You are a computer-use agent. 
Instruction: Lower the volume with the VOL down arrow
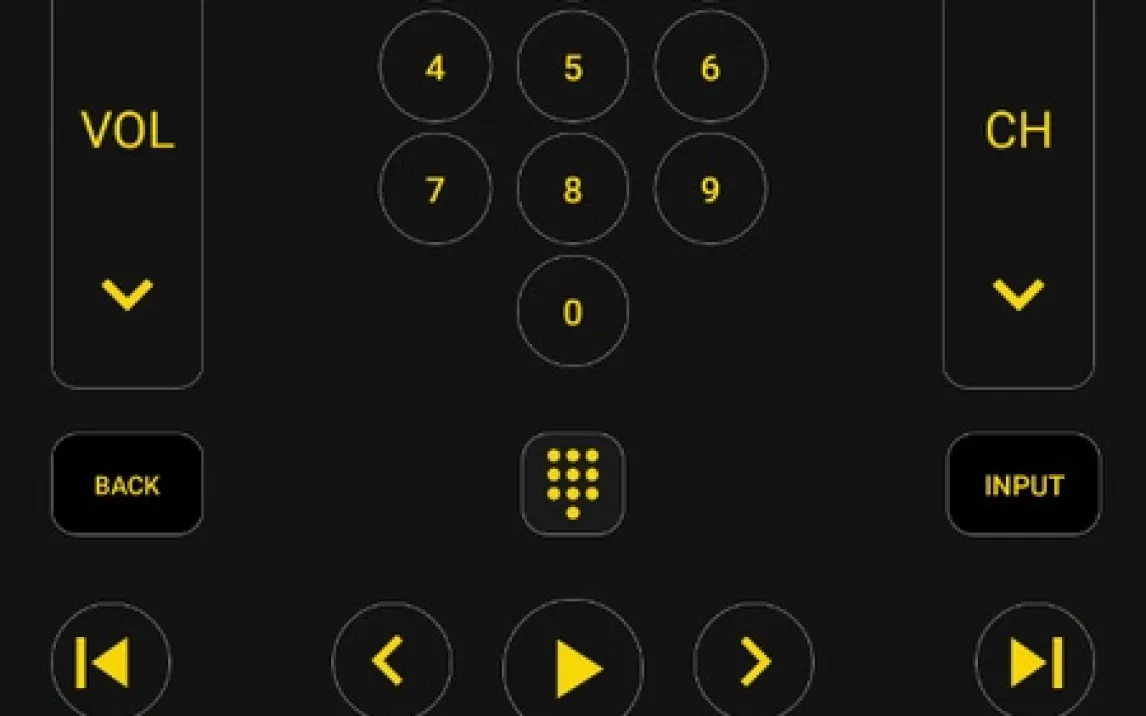127,294
